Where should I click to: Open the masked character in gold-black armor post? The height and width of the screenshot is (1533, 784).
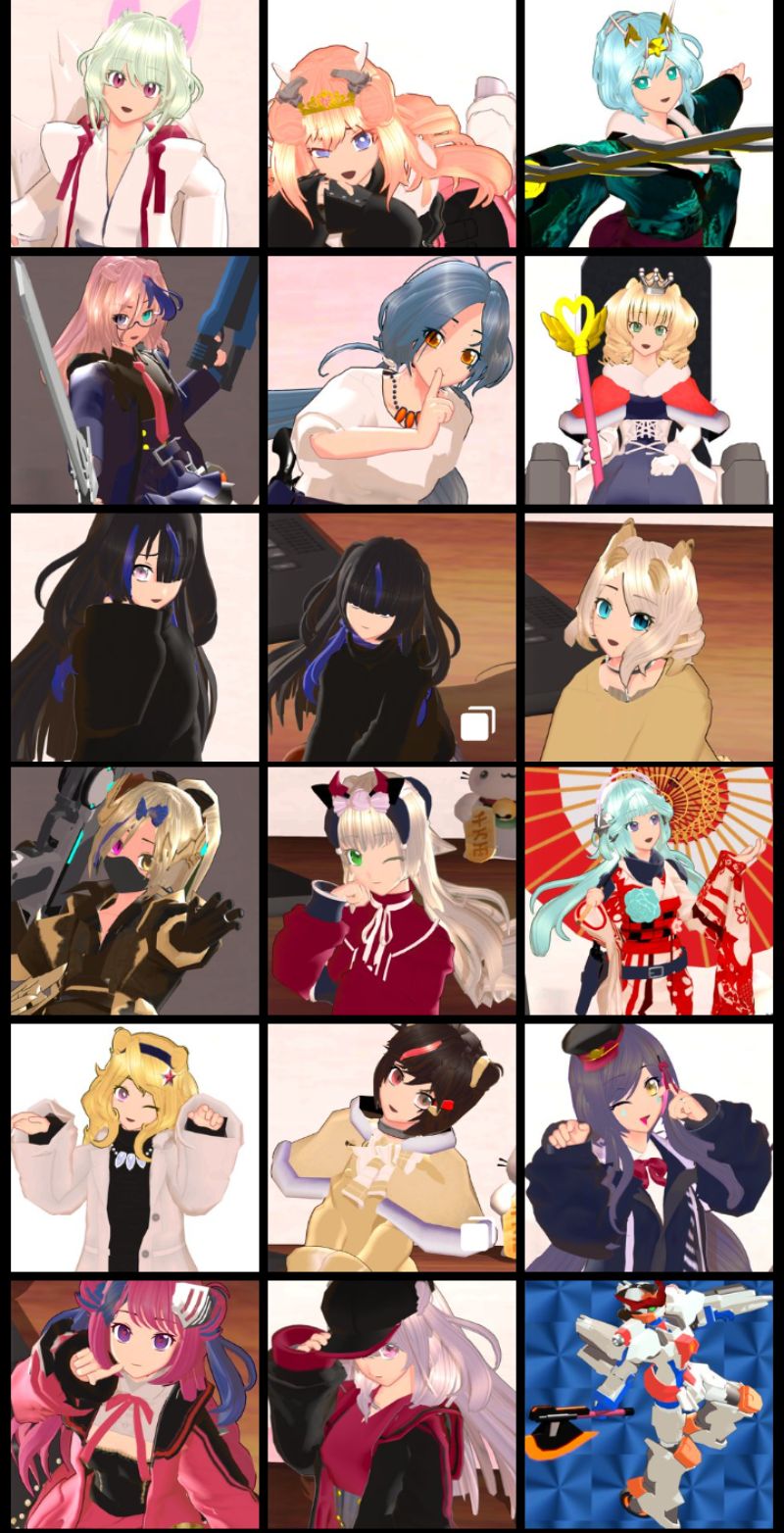tap(135, 891)
